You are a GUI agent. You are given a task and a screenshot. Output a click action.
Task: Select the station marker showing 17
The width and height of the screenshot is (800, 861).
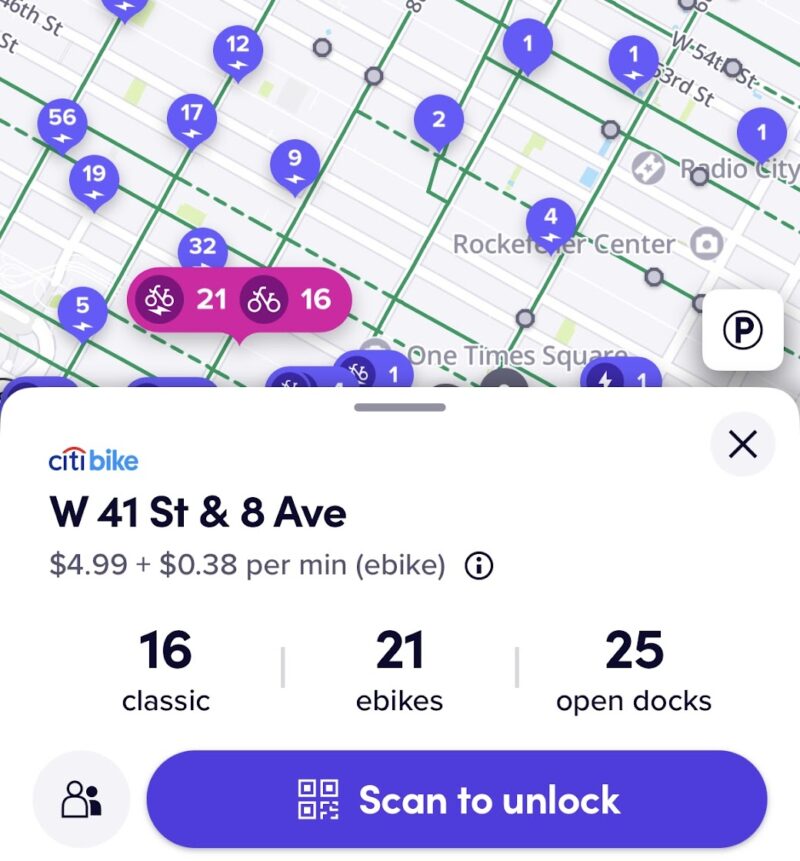pos(191,118)
